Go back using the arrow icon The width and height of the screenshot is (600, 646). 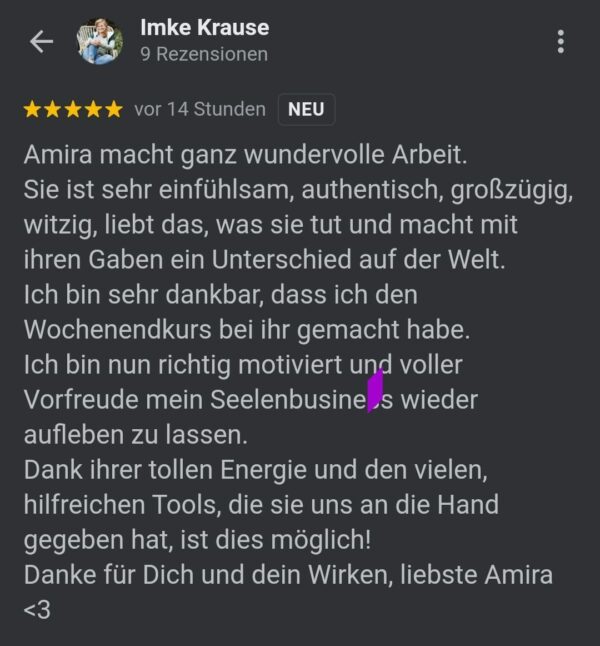[41, 41]
